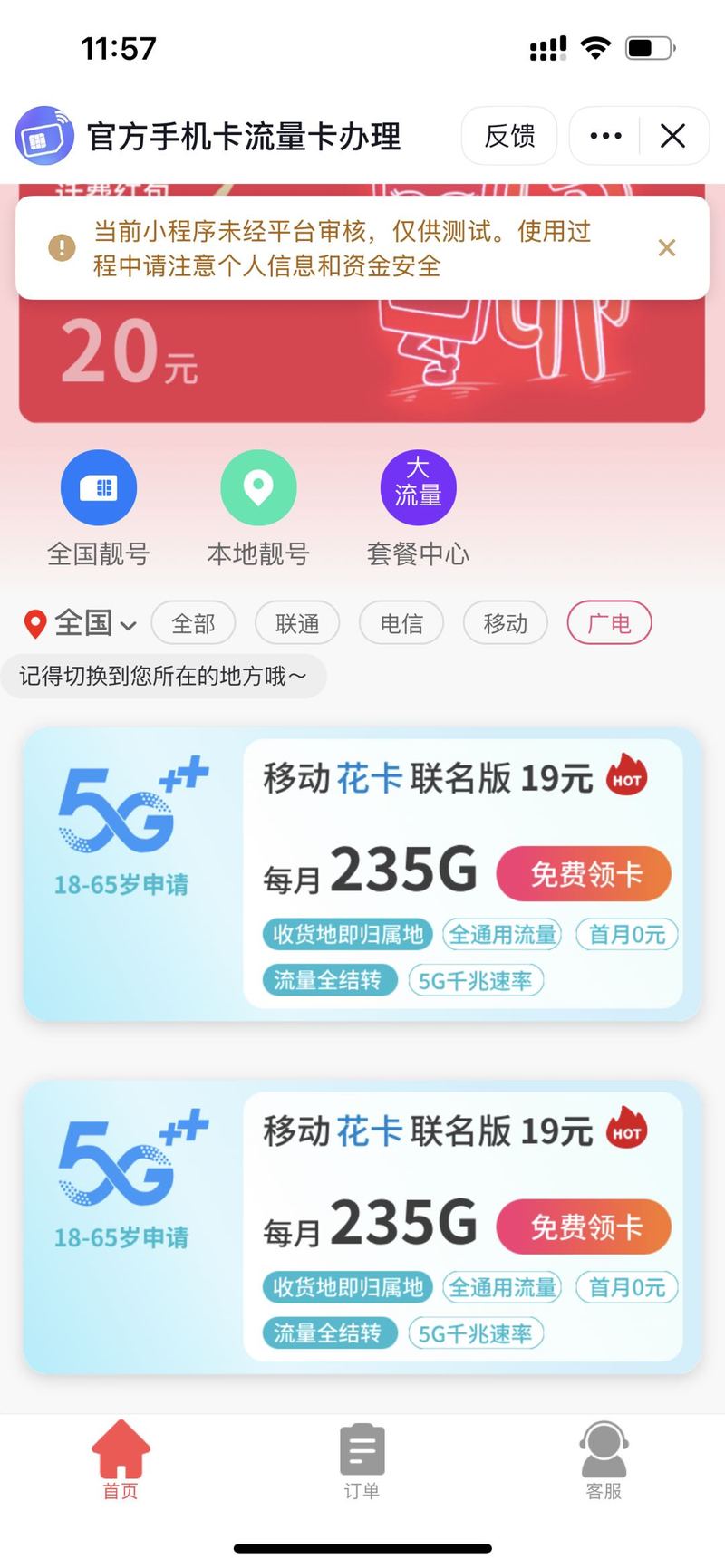Open the mini program overflow menu
The height and width of the screenshot is (1568, 725).
point(605,136)
